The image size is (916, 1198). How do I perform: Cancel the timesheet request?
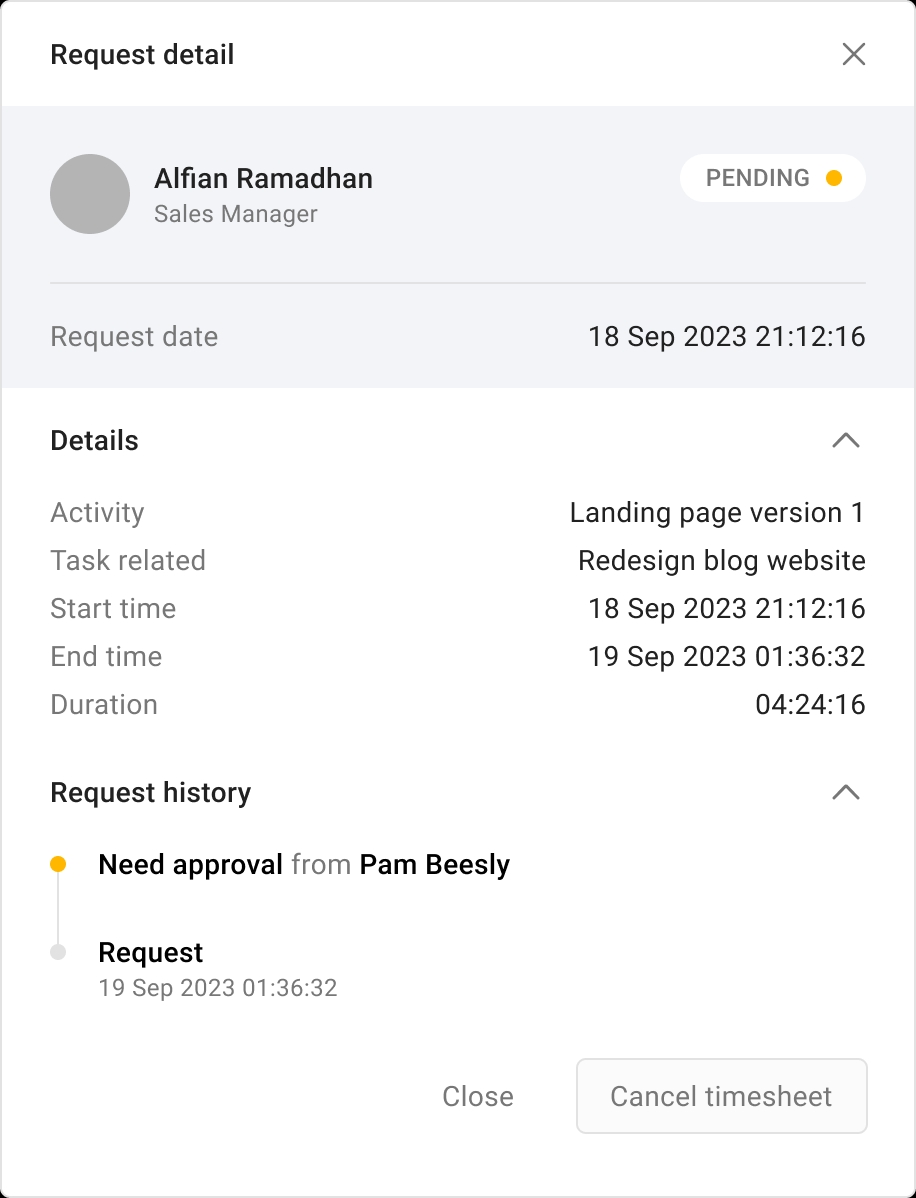pos(721,1096)
